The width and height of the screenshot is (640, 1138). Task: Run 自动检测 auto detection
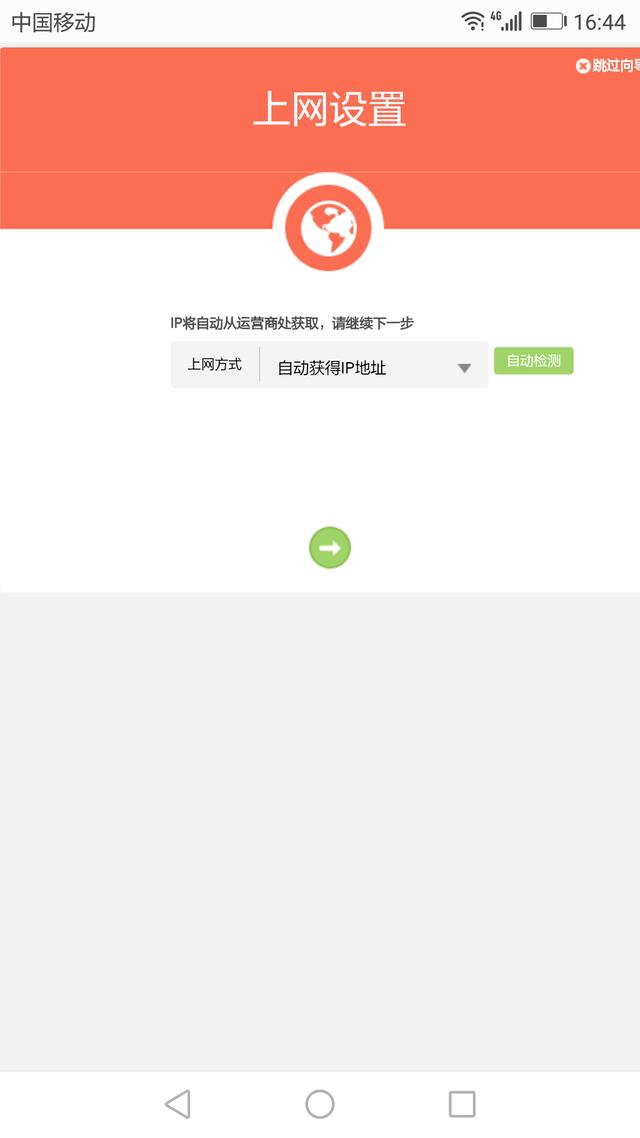tap(533, 361)
